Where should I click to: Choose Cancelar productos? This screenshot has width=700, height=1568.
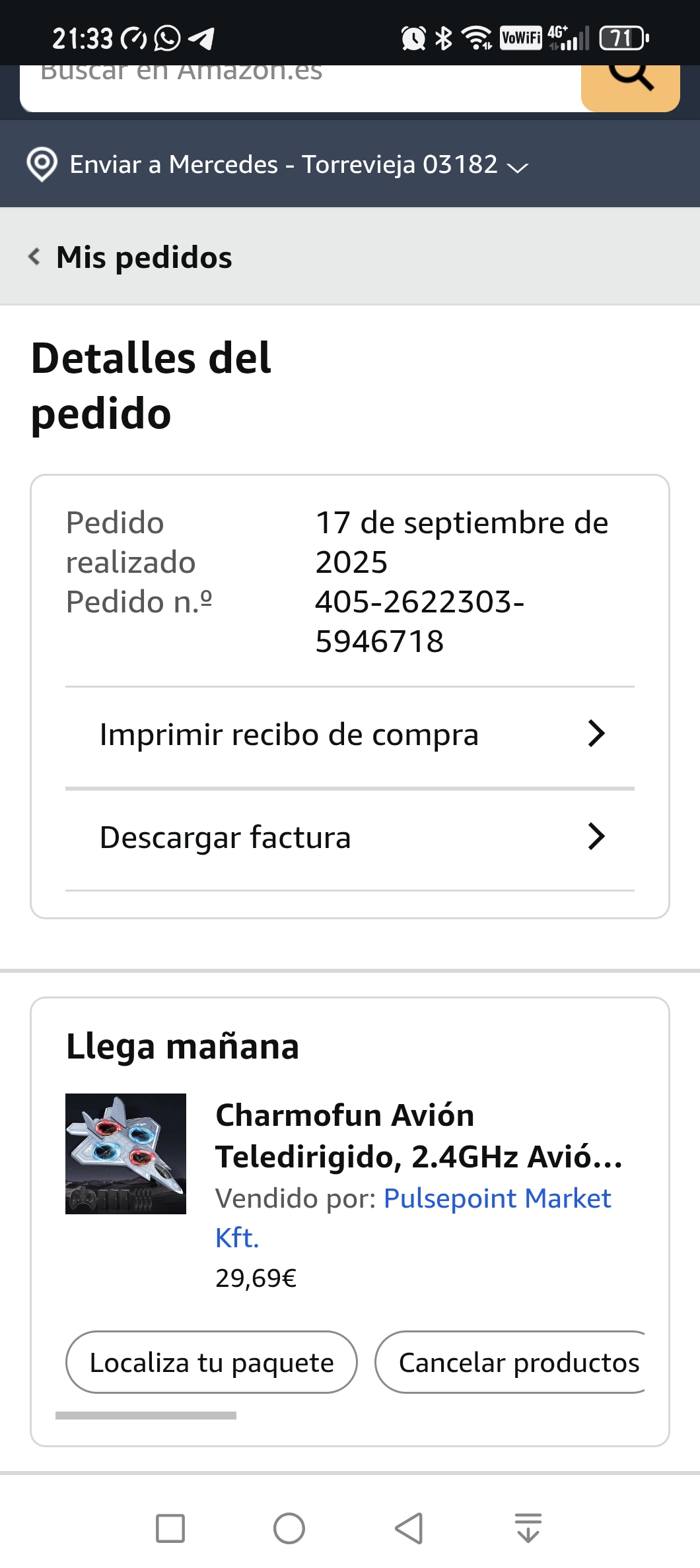(518, 1362)
